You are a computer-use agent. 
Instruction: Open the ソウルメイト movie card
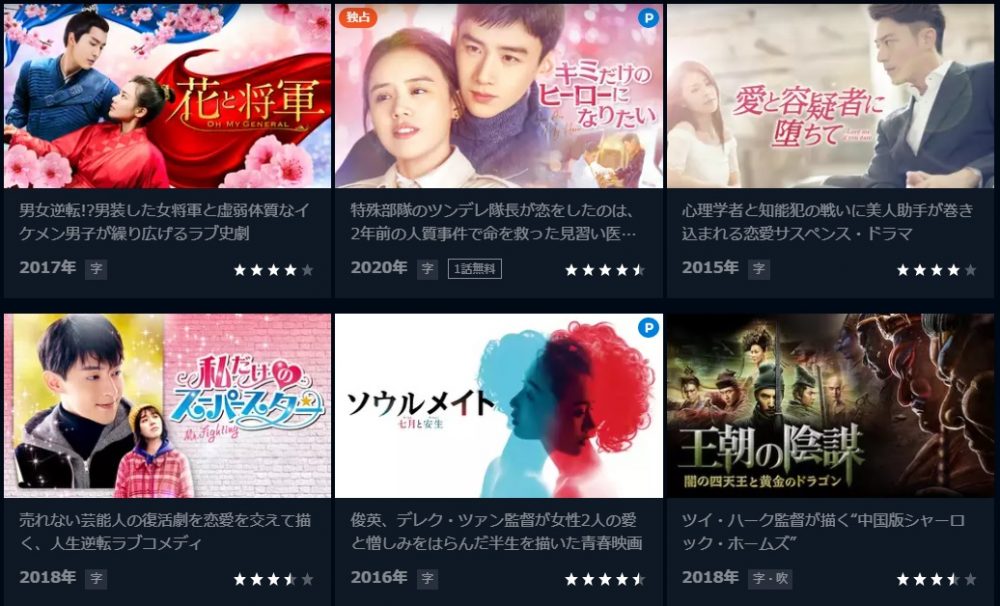click(x=498, y=407)
